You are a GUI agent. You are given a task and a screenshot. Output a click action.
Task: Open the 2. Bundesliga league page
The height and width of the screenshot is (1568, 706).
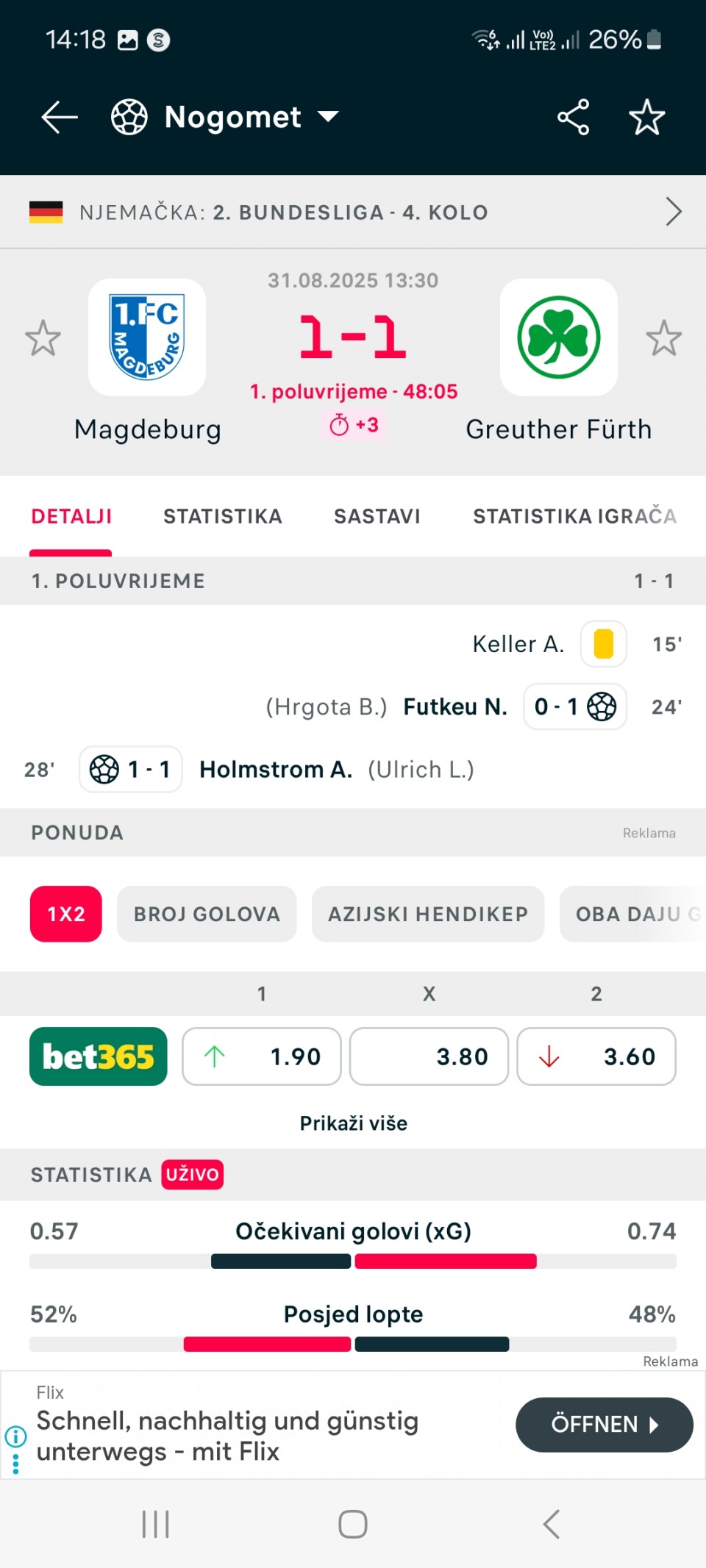(353, 212)
